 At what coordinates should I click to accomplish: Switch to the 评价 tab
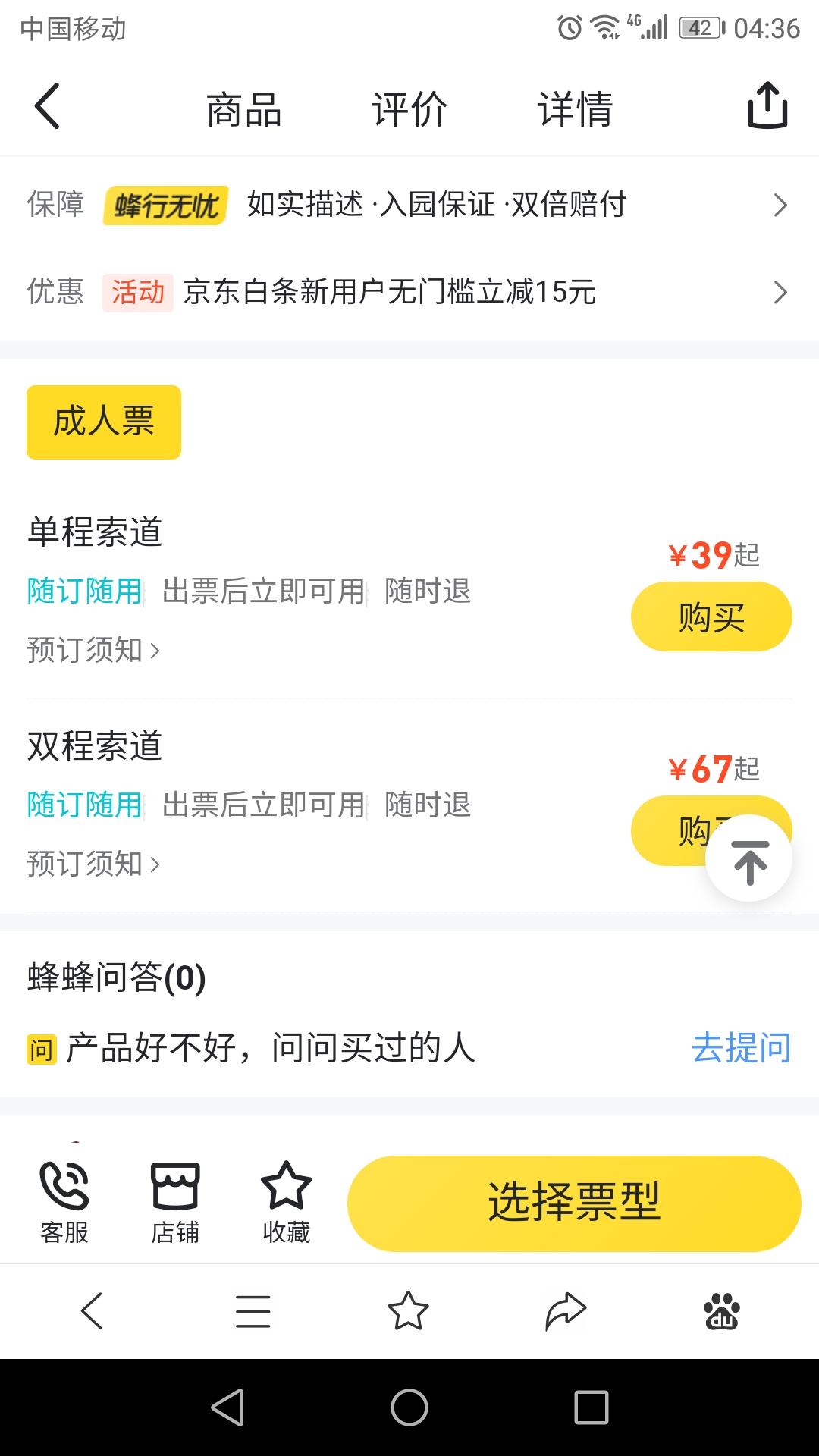coord(409,109)
